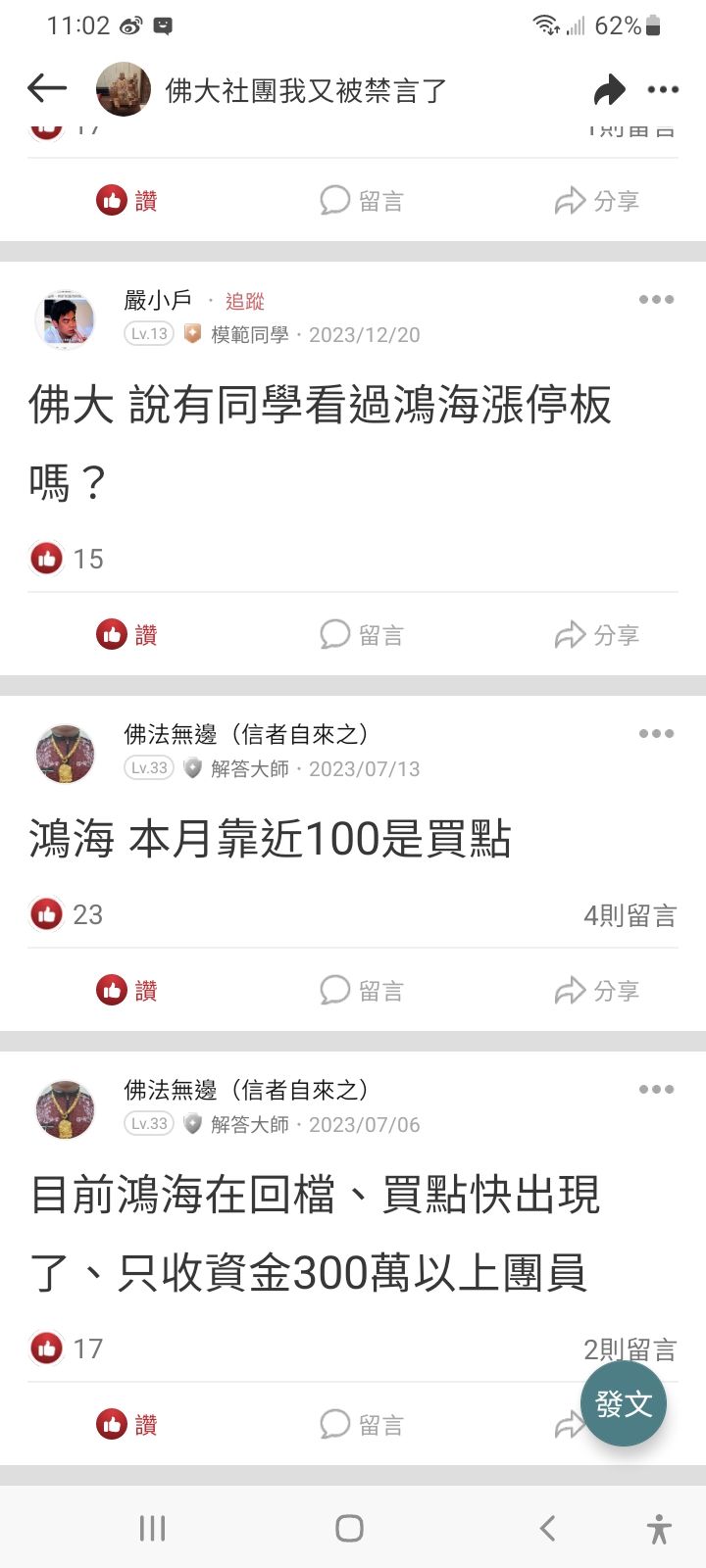706x1568 pixels.
Task: Like the 目前鴻海在回檔 post
Action: 127,1425
